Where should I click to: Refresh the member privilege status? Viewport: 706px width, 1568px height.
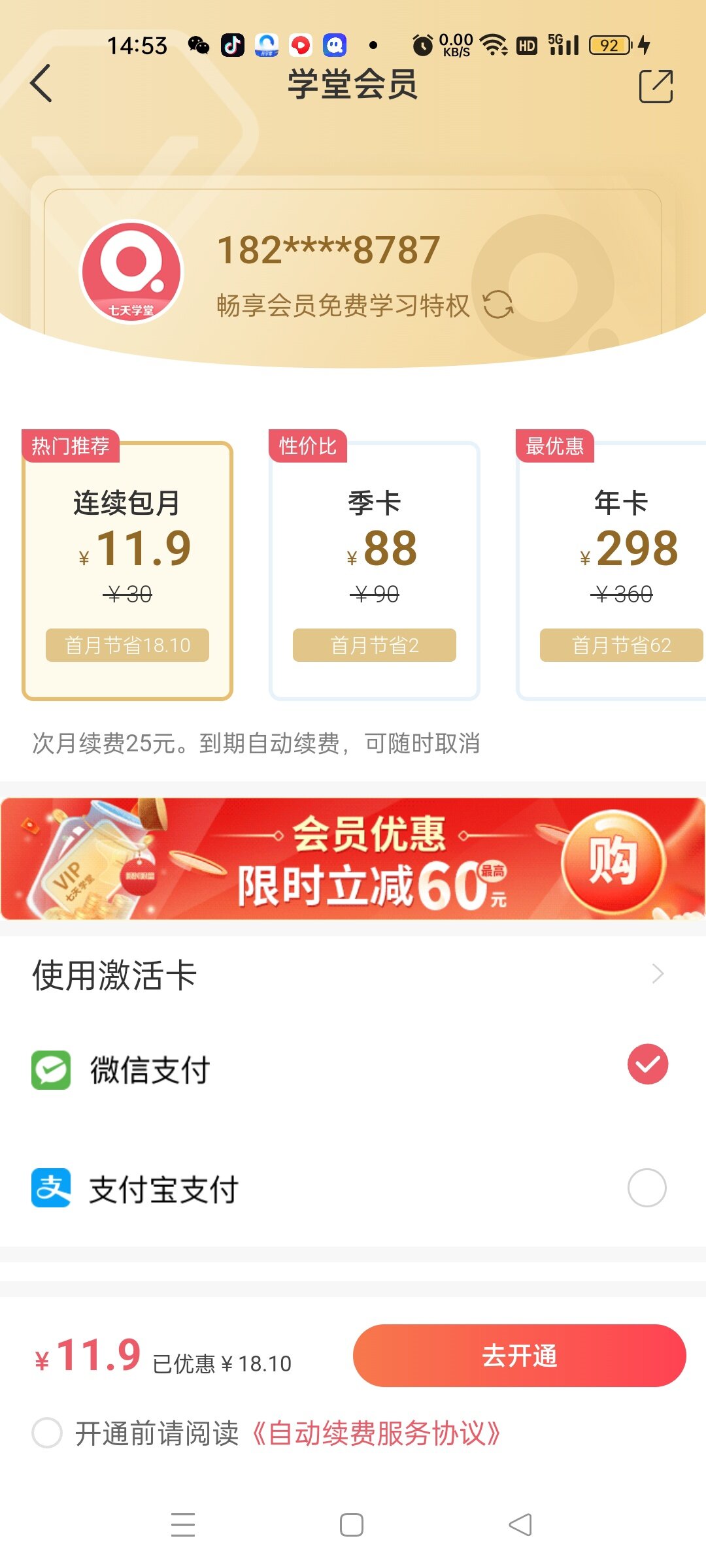pos(498,304)
